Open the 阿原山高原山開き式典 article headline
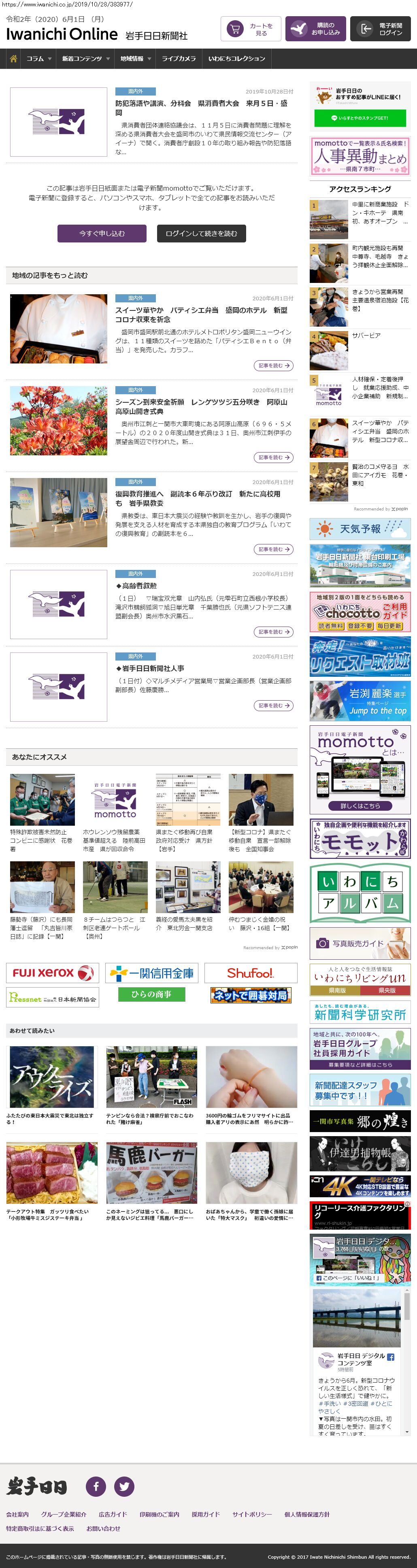The height and width of the screenshot is (1568, 417). pos(201,407)
